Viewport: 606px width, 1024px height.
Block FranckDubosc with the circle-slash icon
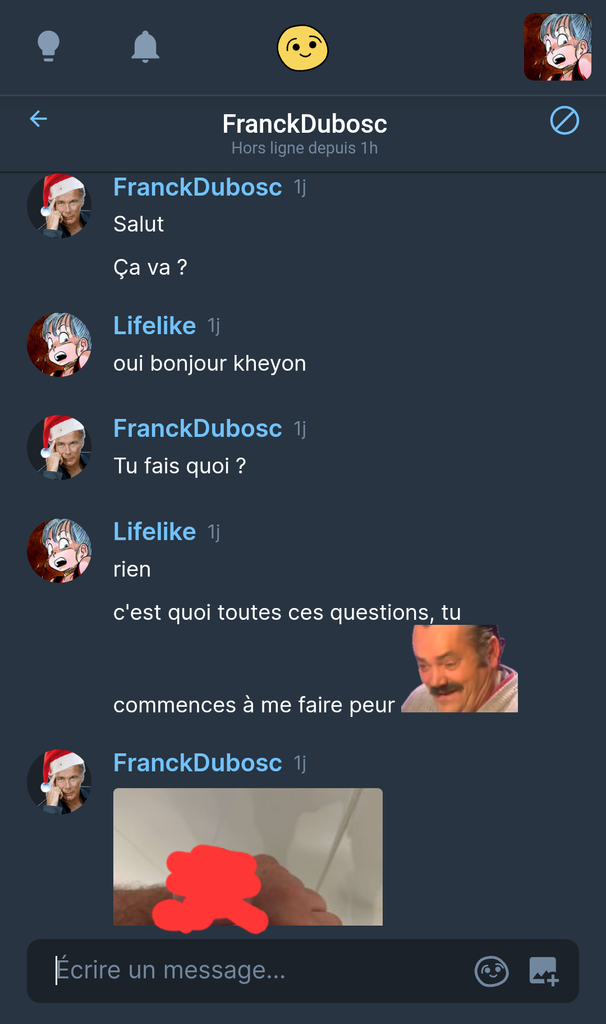click(564, 121)
